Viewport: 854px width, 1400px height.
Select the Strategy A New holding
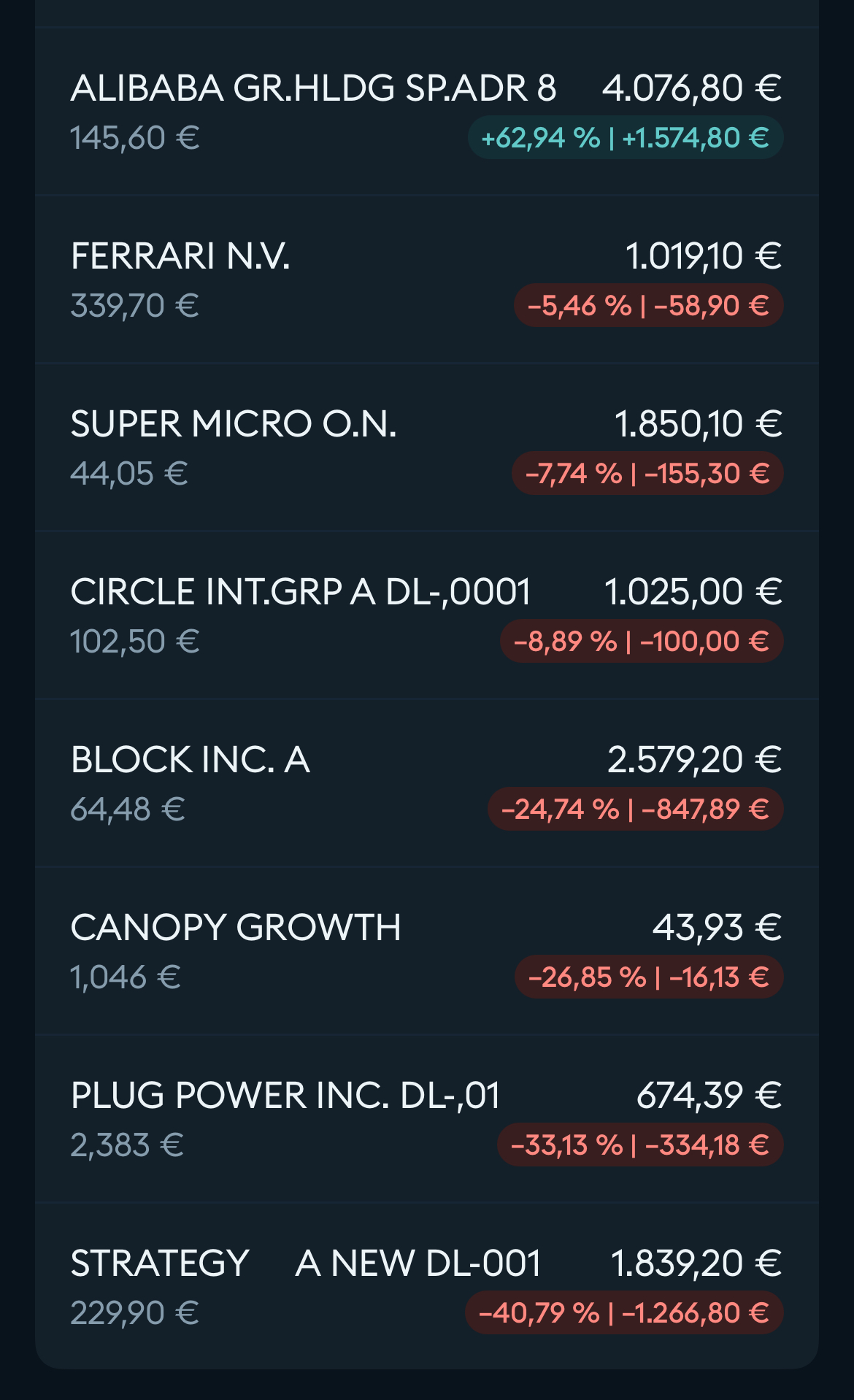426,1287
